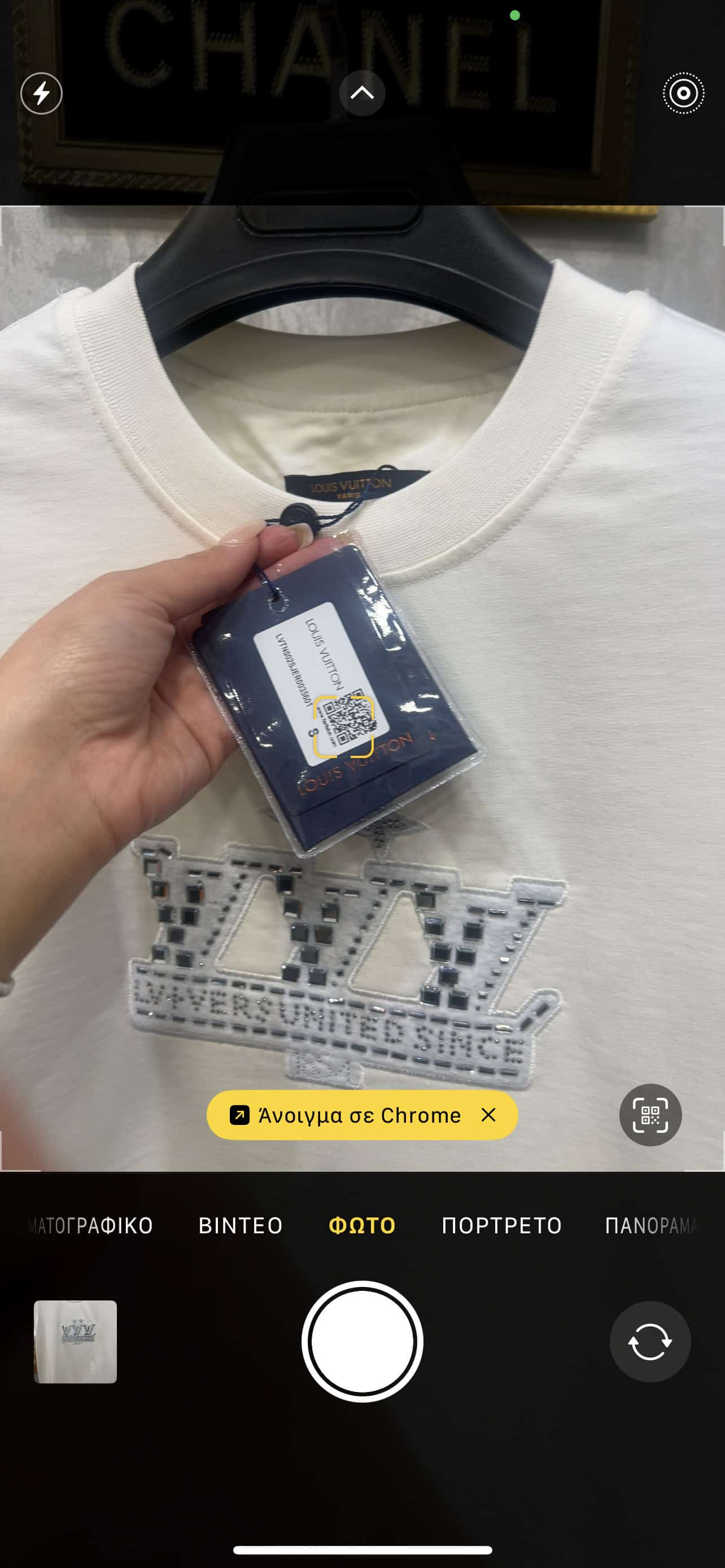Screen dimensions: 725x1568
Task: Toggle the camera flash icon
Action: (41, 94)
